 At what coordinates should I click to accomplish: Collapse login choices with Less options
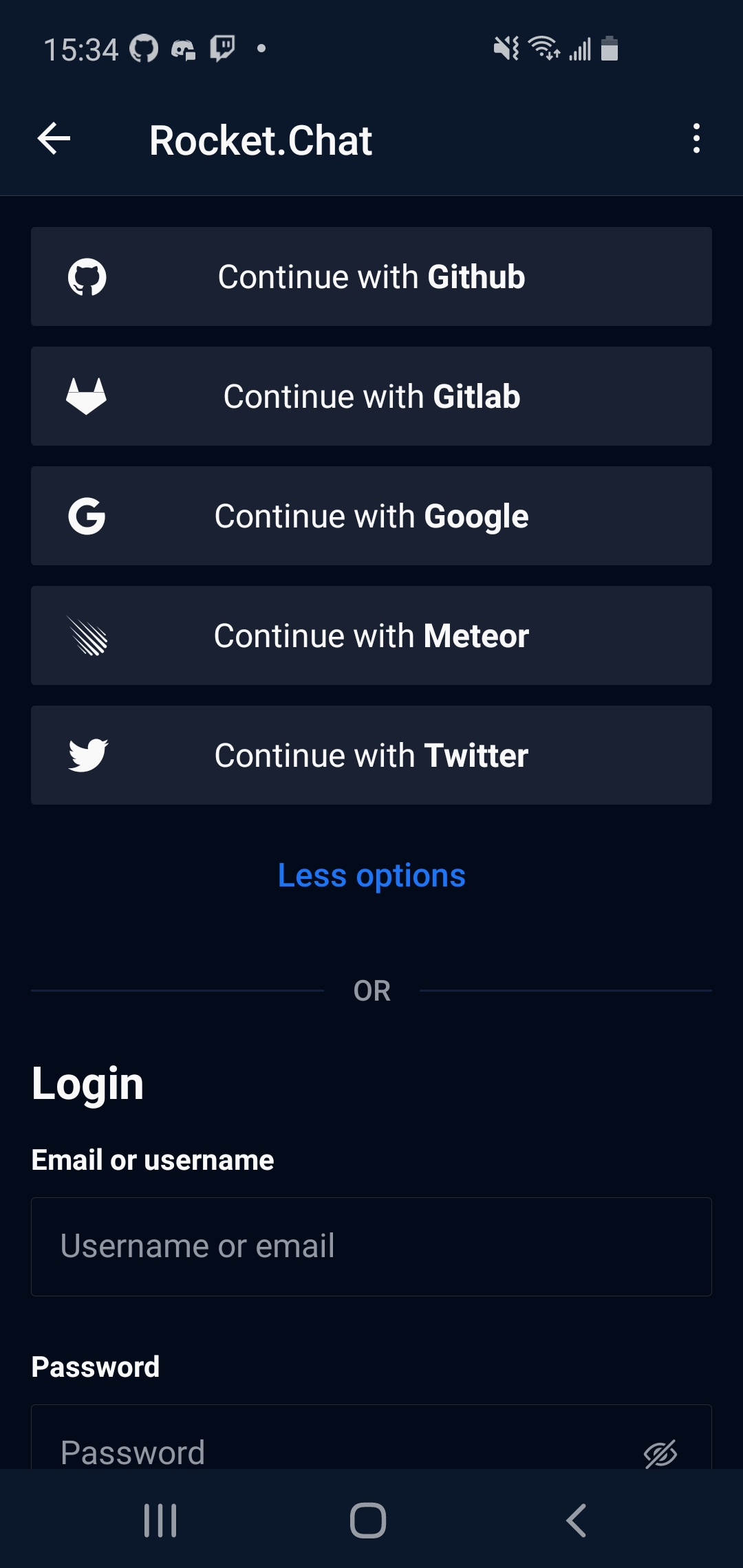pos(371,875)
